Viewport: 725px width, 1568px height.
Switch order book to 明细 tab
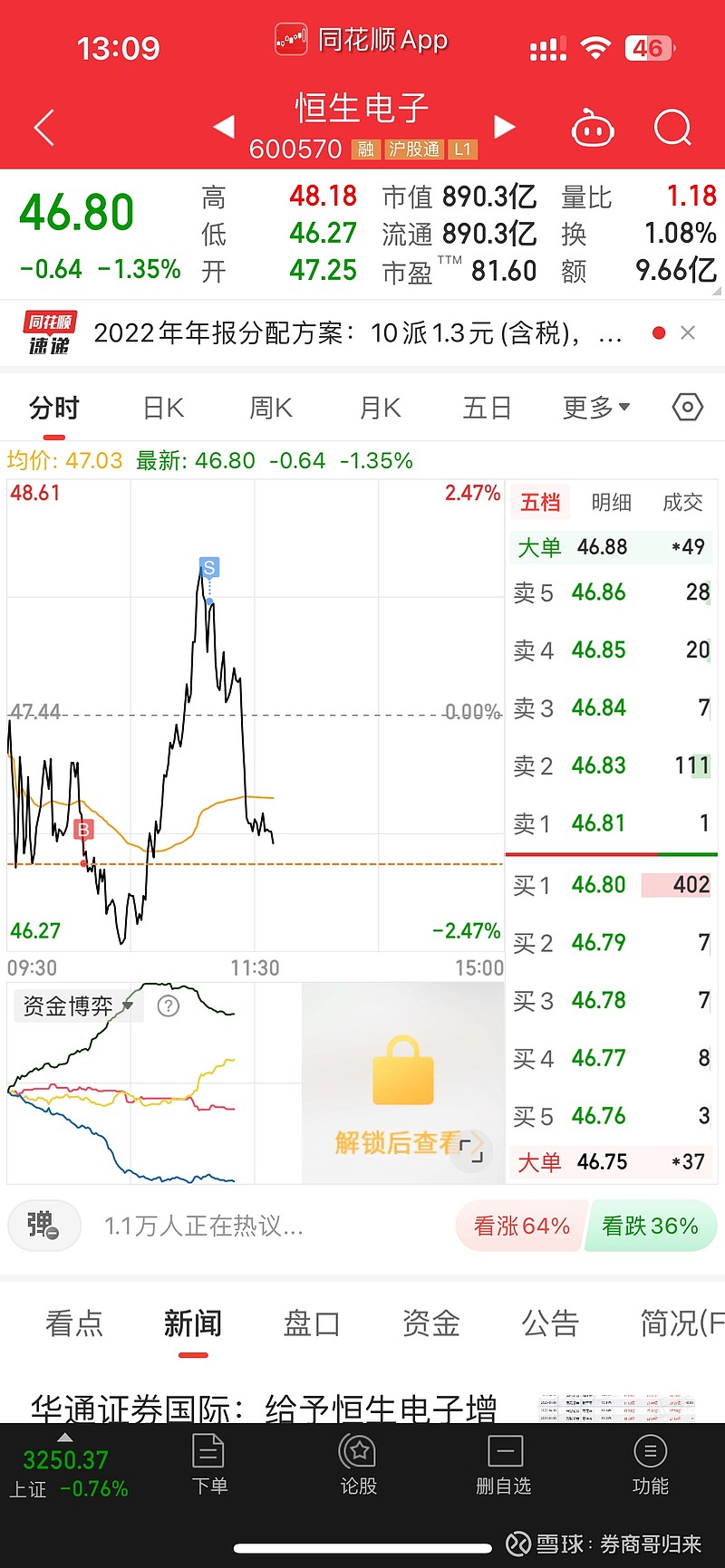[612, 503]
